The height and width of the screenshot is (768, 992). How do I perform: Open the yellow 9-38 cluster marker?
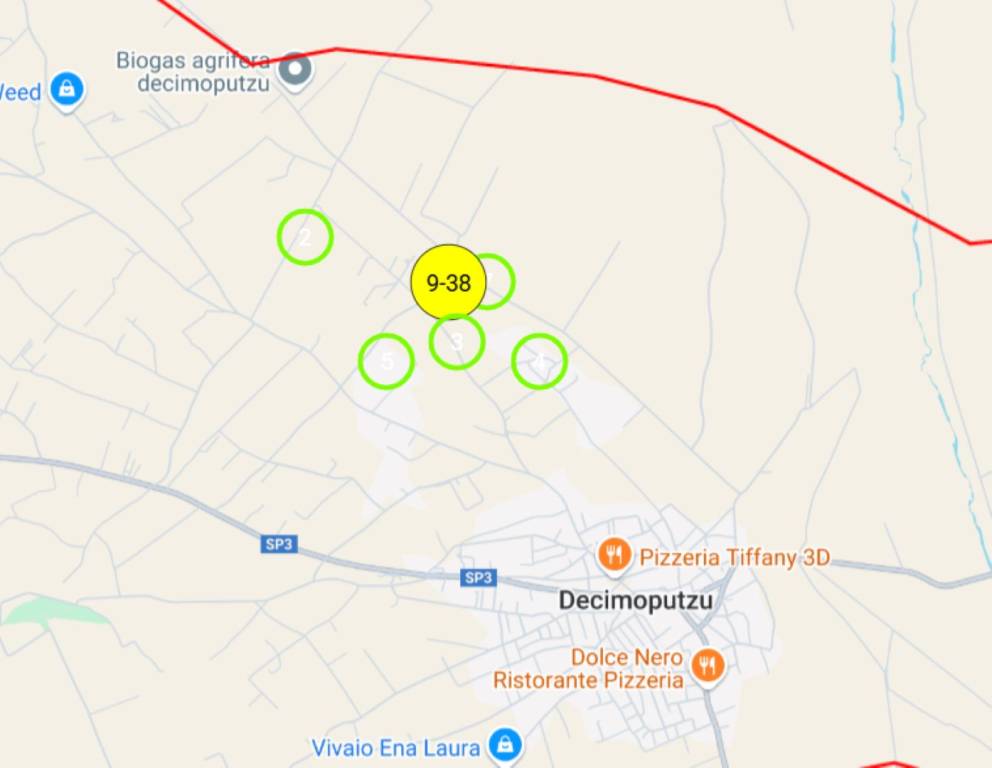point(448,282)
